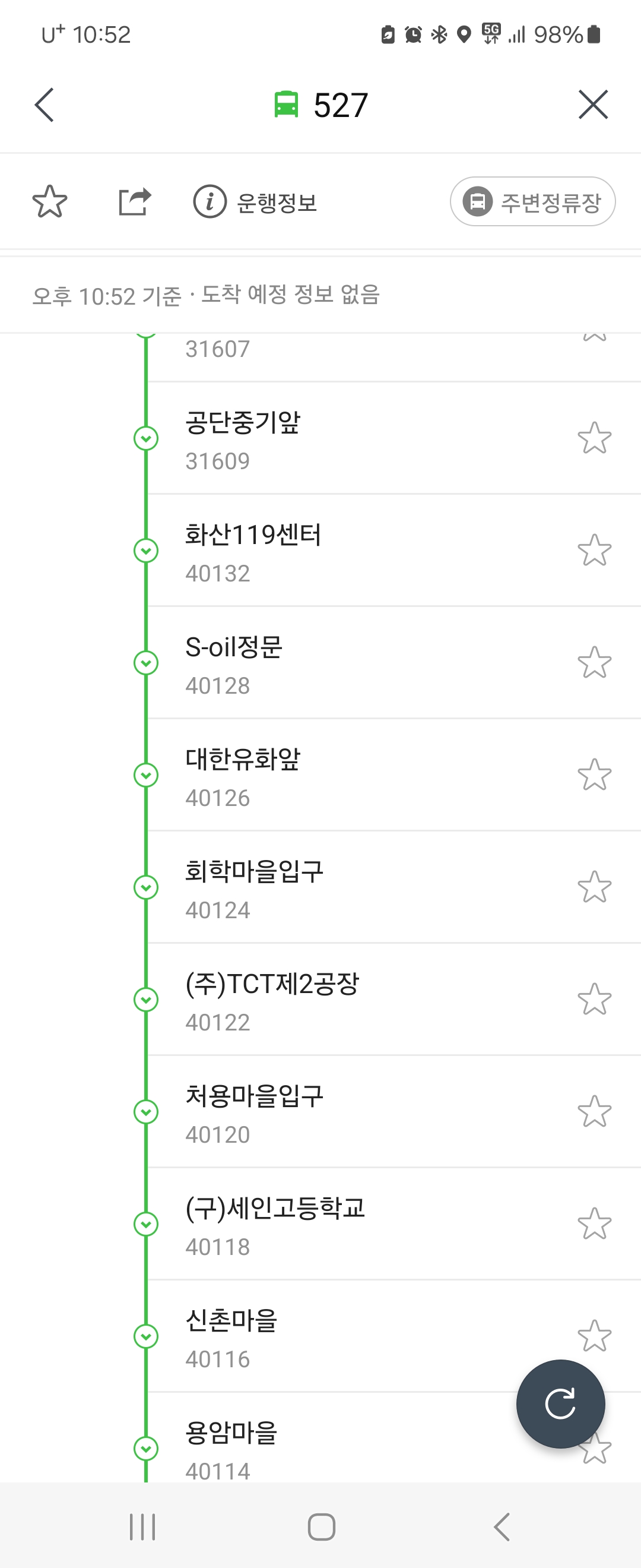The width and height of the screenshot is (641, 1568).
Task: Refresh bus arrival information
Action: point(560,1403)
